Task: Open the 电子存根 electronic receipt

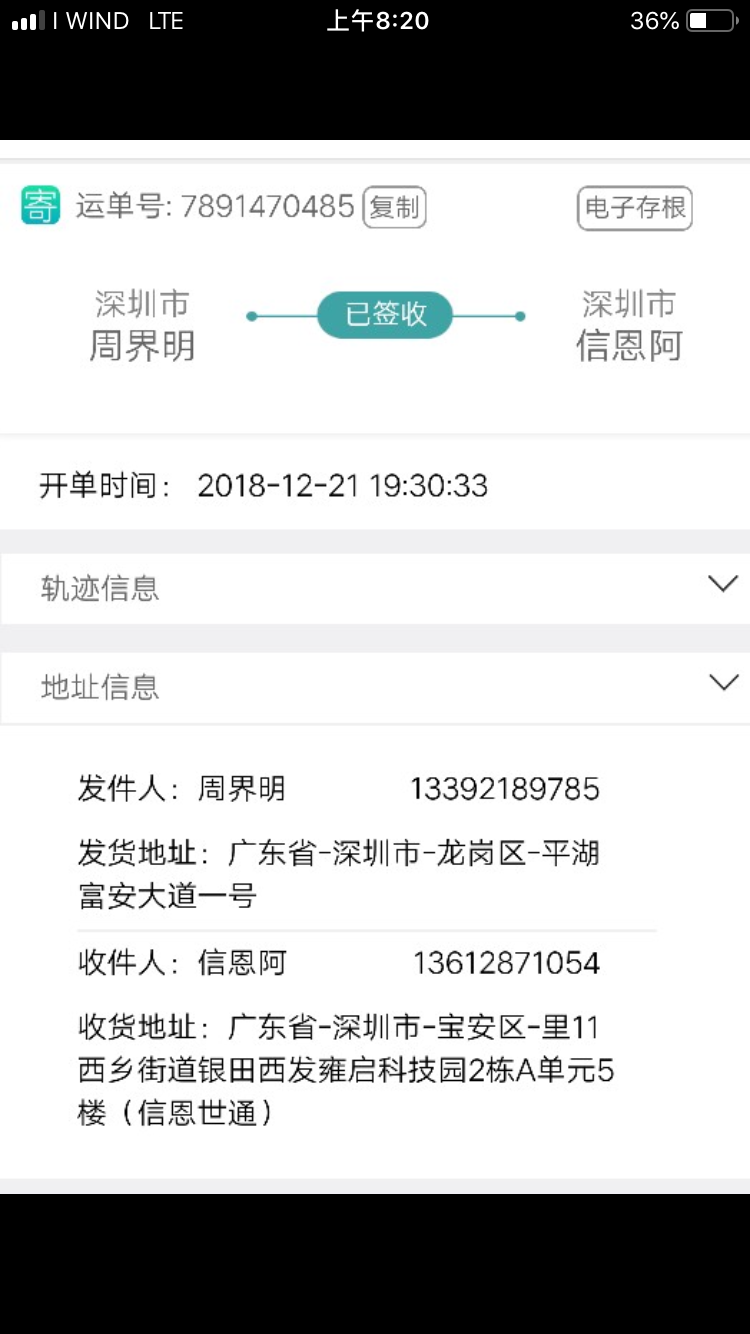Action: (x=635, y=208)
